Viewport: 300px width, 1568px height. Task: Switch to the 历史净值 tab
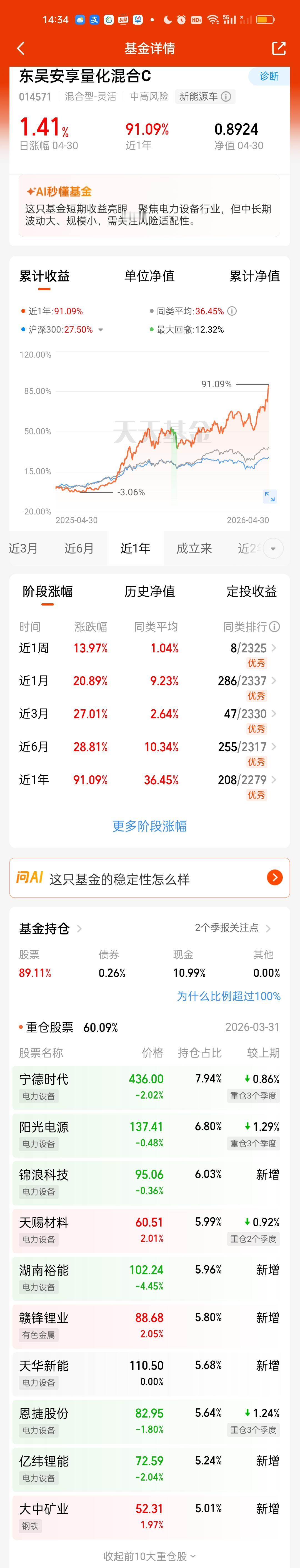149,592
